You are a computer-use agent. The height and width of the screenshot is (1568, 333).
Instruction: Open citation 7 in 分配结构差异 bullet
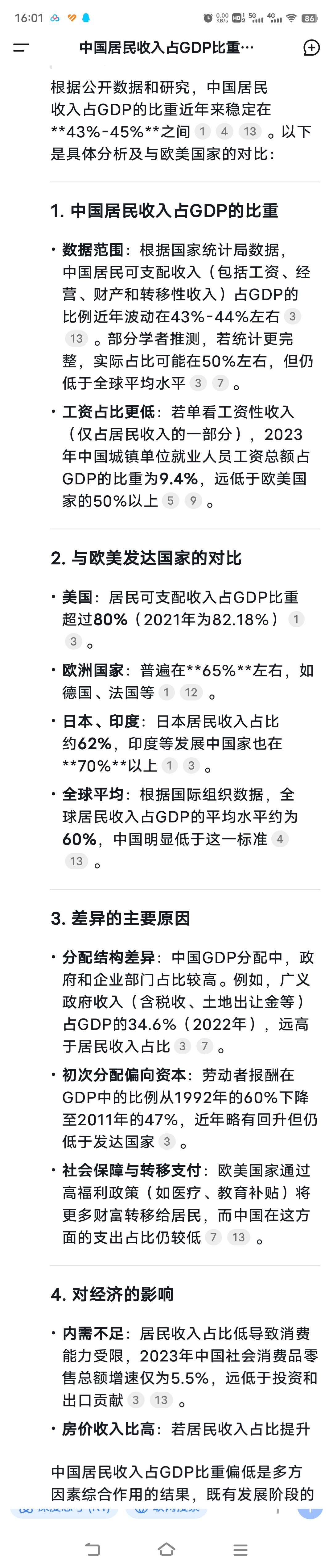[205, 1046]
